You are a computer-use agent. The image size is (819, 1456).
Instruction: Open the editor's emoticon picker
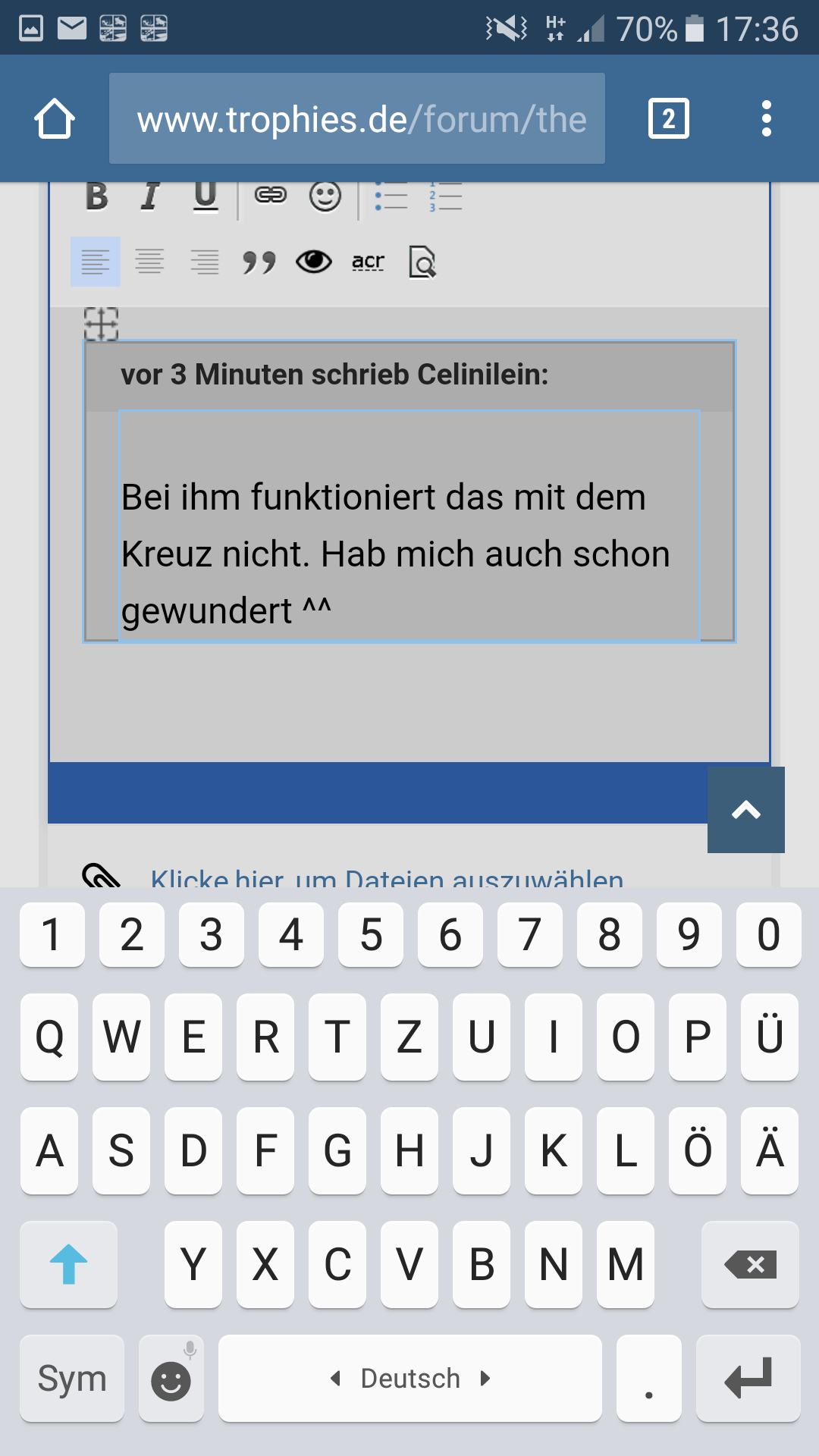(325, 196)
